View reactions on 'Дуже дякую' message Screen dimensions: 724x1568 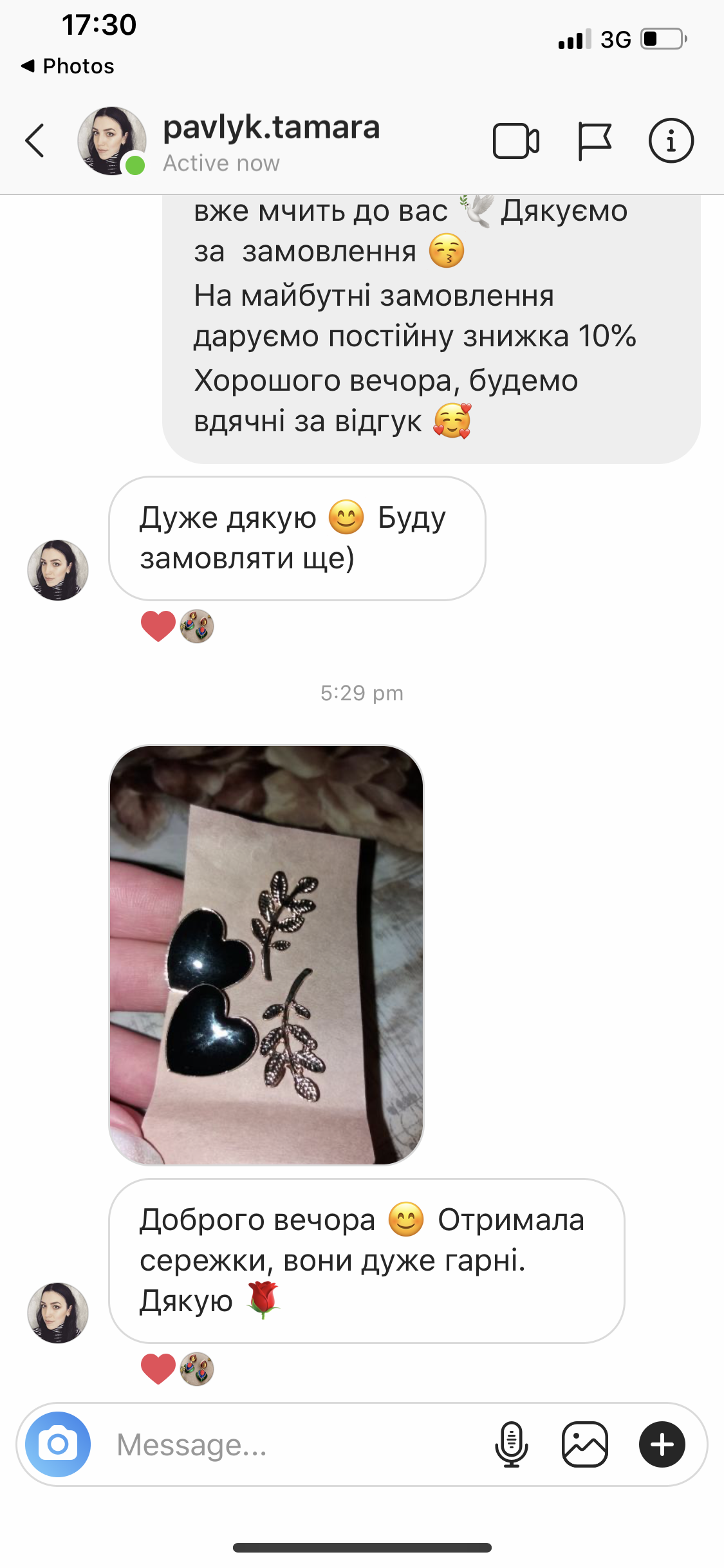pos(177,626)
